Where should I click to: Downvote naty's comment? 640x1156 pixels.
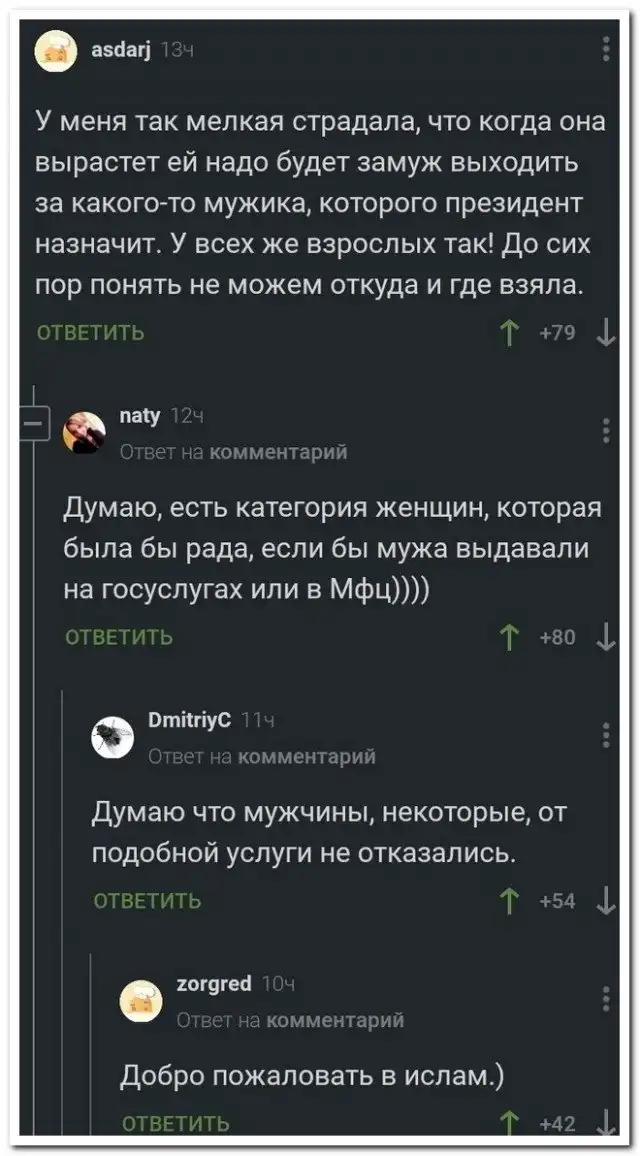click(607, 637)
